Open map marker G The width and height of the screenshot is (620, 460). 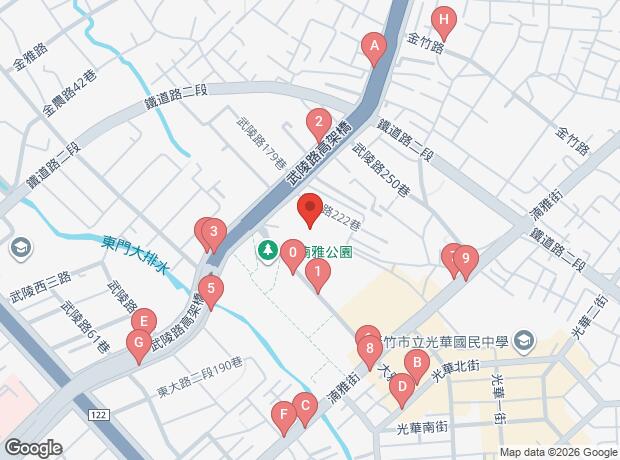(x=137, y=343)
